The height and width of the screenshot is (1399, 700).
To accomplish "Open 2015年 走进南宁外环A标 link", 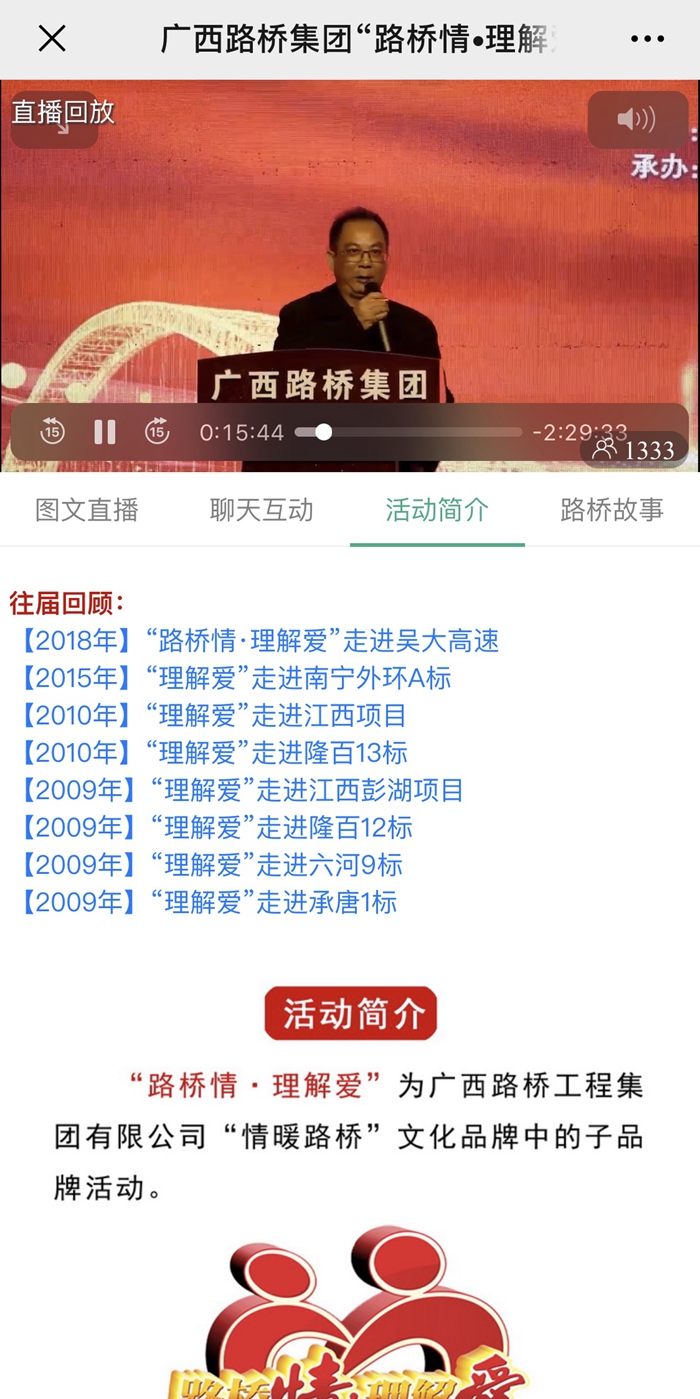I will click(x=235, y=678).
